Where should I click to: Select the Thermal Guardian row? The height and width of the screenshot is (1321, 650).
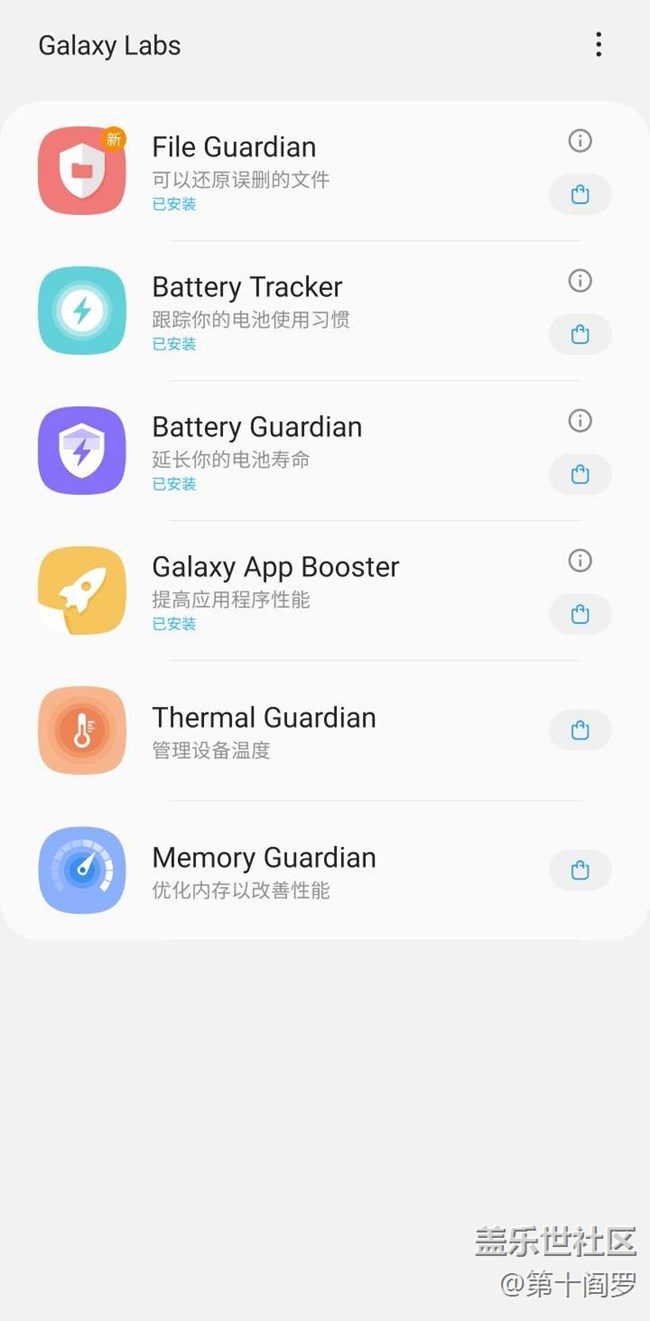point(300,731)
